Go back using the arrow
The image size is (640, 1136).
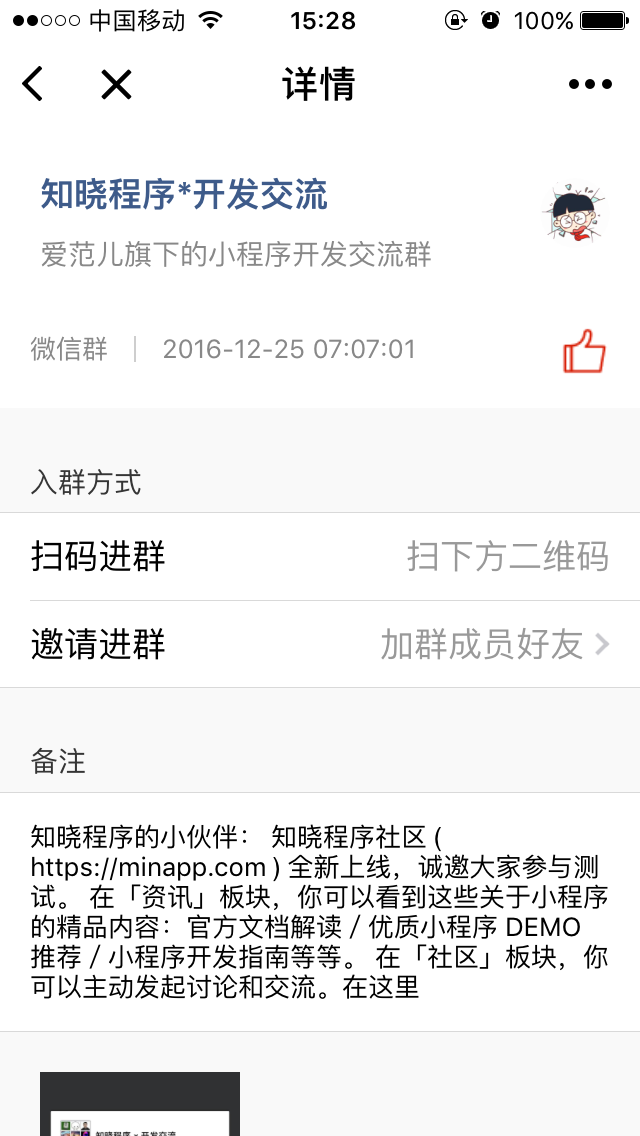tap(33, 85)
